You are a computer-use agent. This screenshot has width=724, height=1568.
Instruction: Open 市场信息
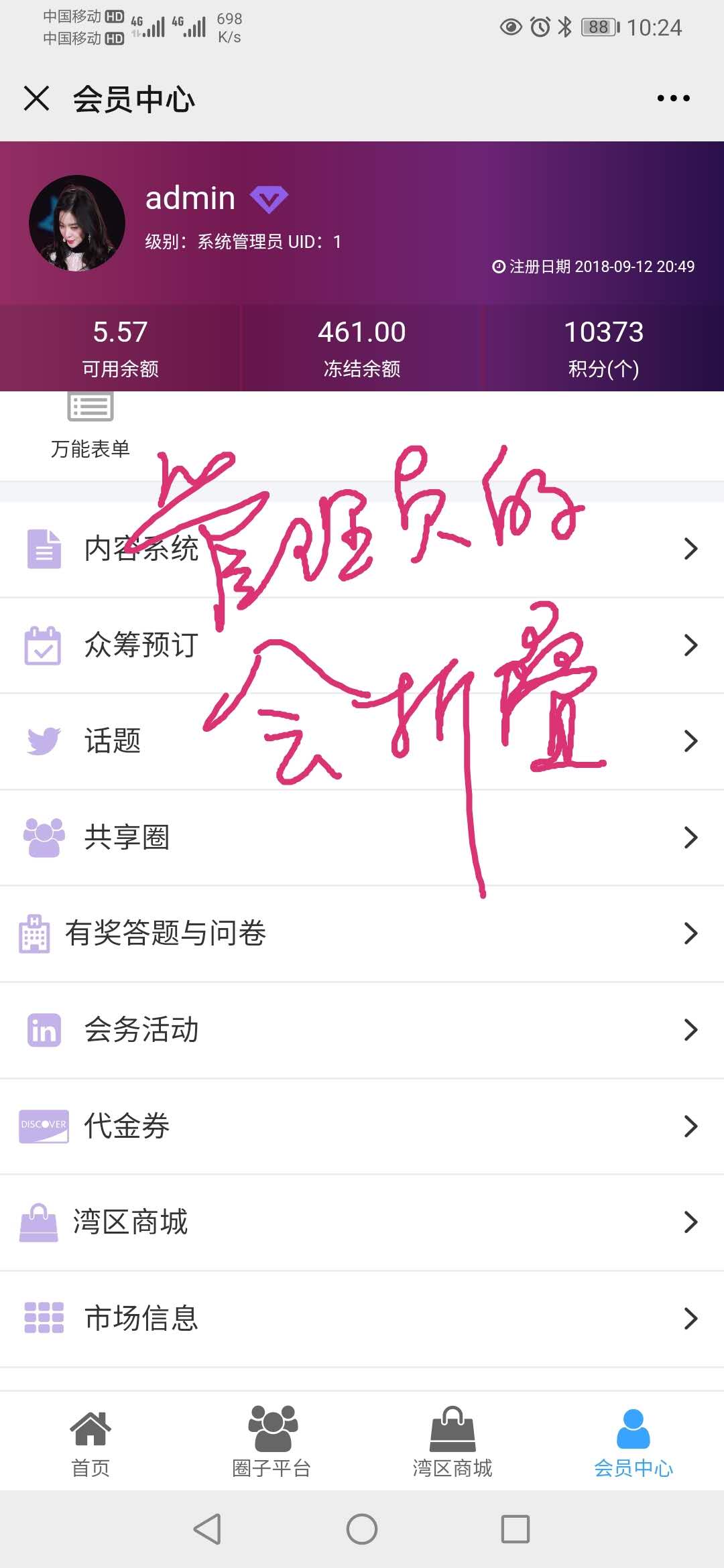[362, 1318]
